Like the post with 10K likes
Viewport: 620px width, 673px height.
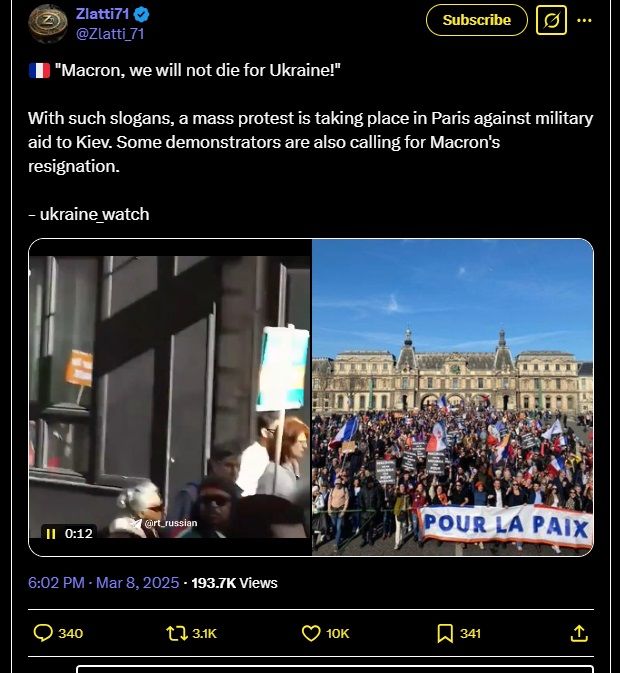[311, 633]
